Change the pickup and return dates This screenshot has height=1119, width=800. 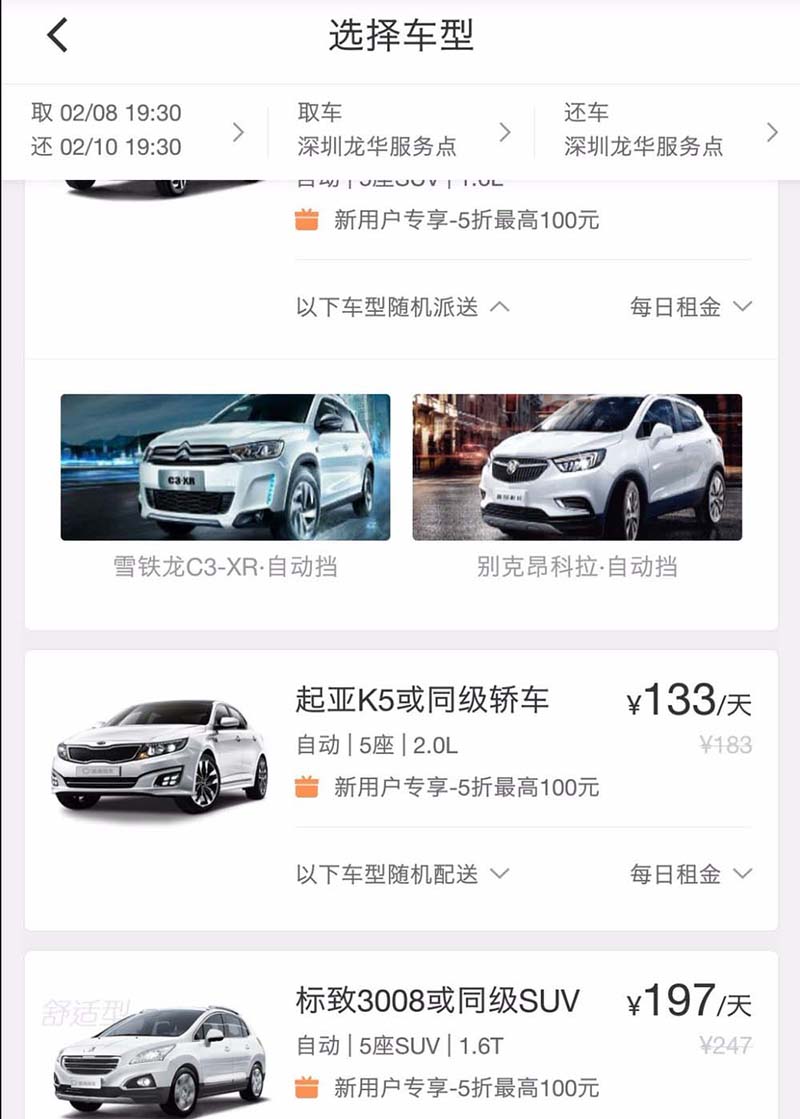coord(136,131)
